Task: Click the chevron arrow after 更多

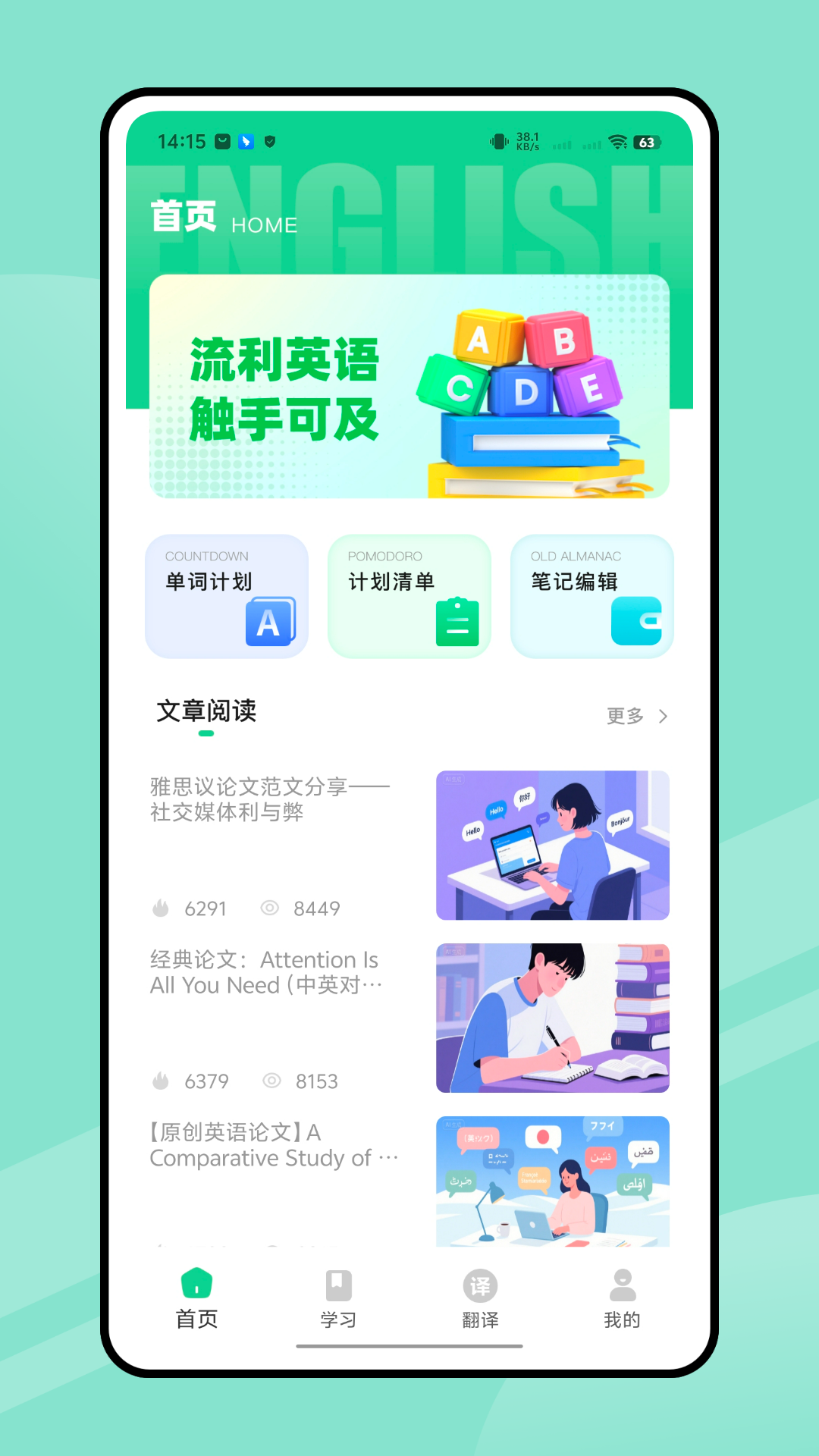Action: (x=663, y=715)
